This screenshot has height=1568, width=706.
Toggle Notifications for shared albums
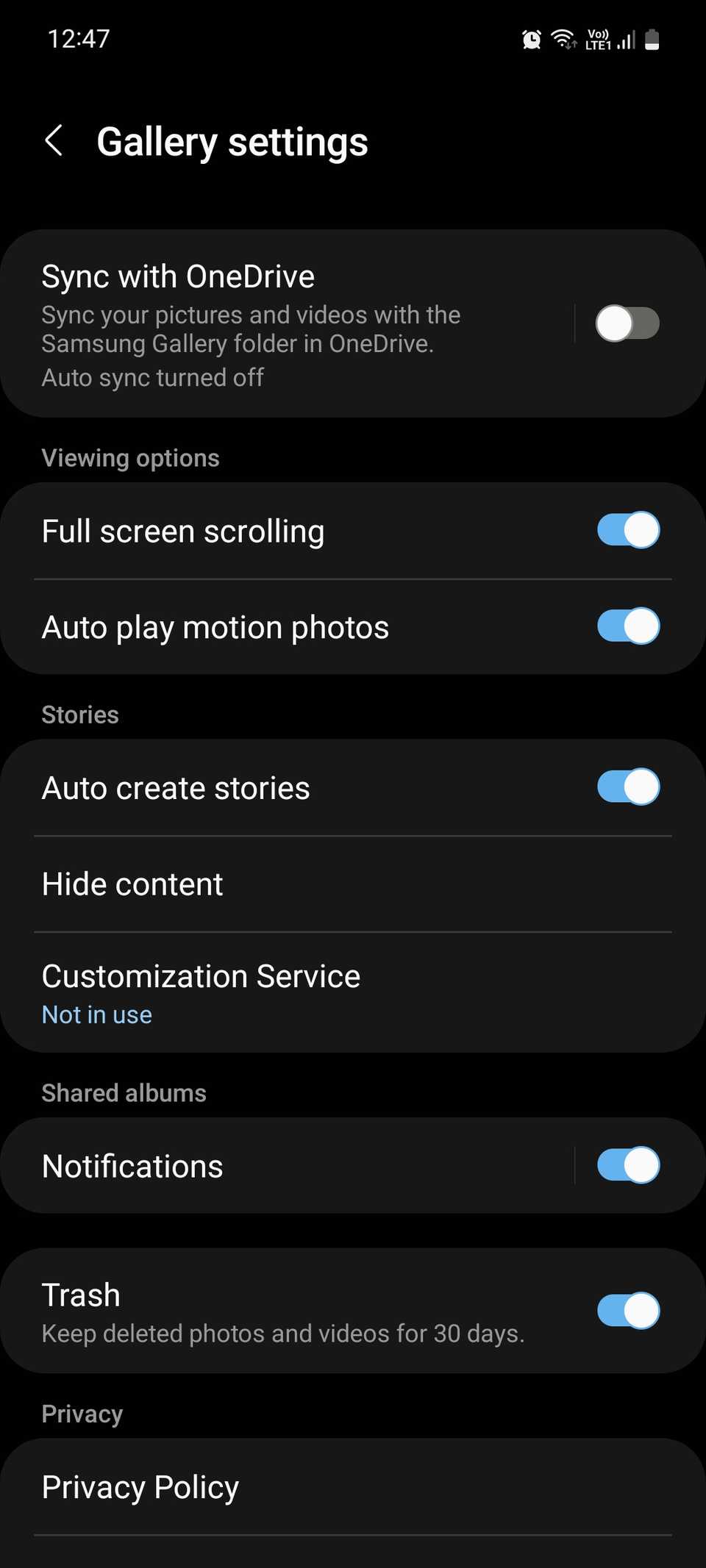tap(627, 1164)
